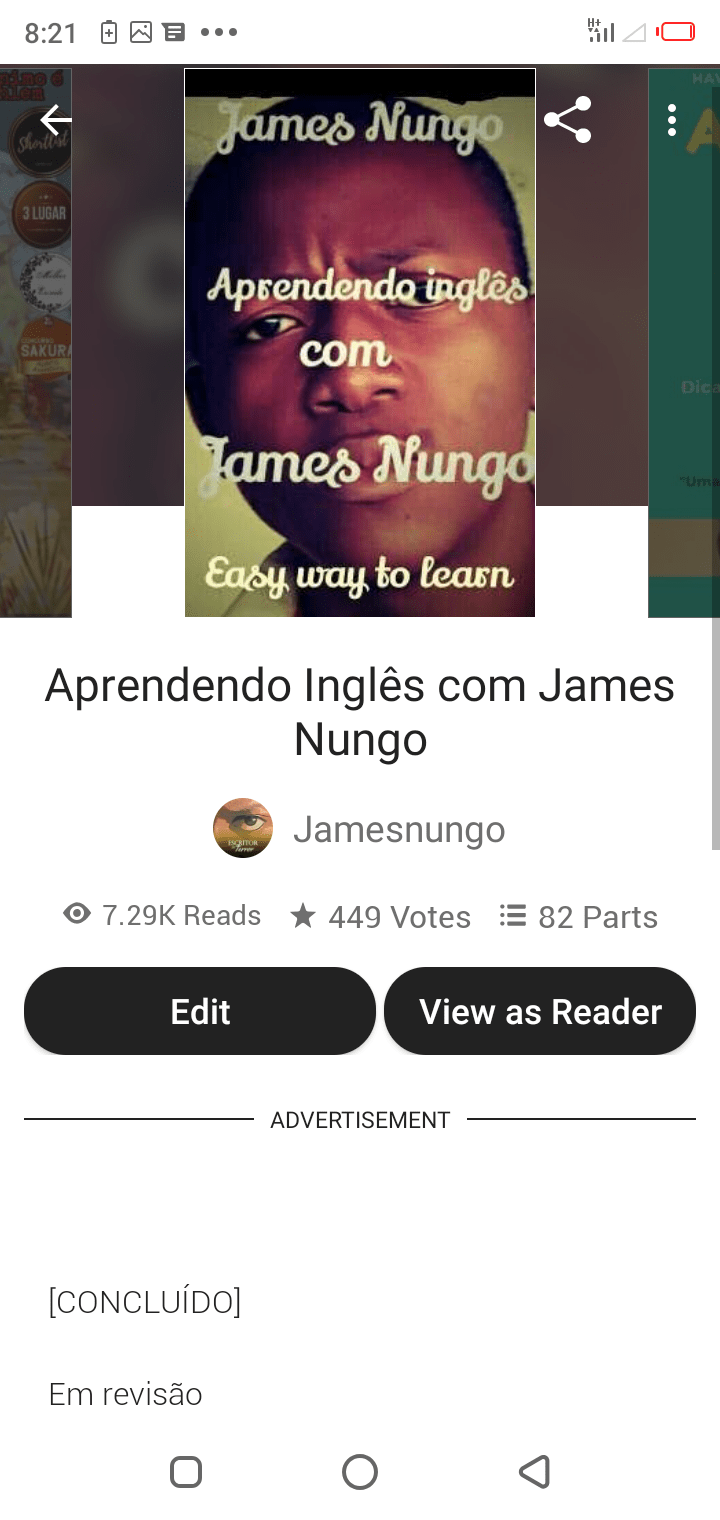Share this story
This screenshot has height=1520, width=720.
(567, 120)
